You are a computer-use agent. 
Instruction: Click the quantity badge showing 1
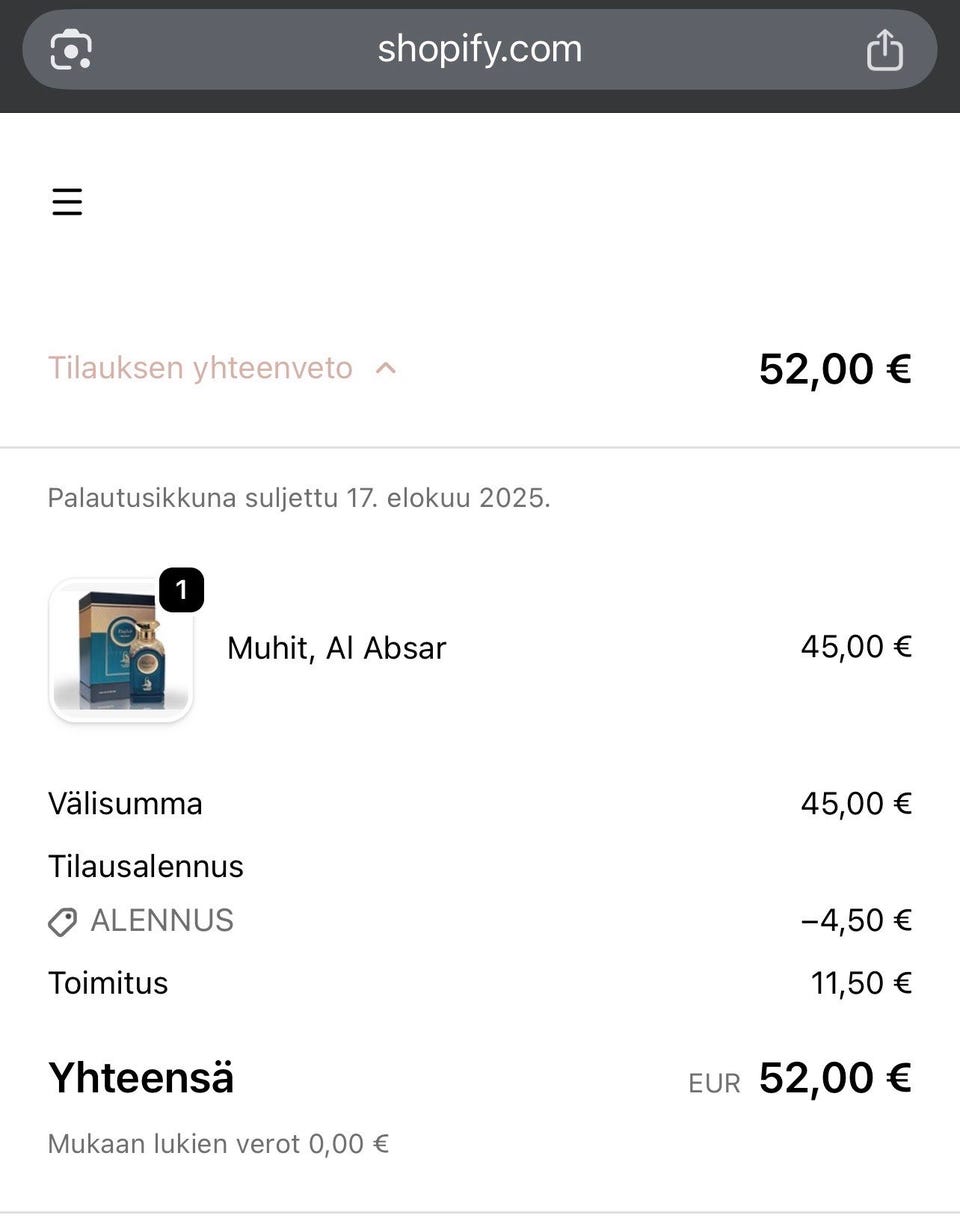point(181,590)
